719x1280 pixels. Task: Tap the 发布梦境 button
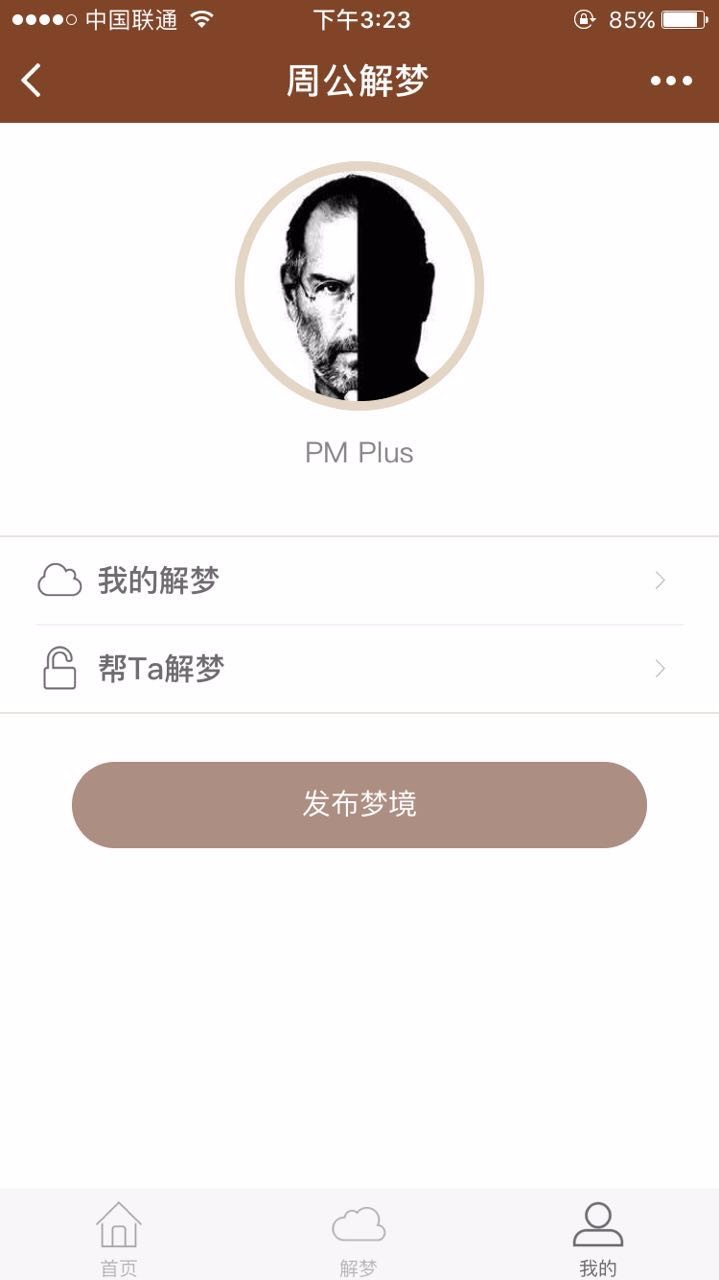tap(359, 805)
